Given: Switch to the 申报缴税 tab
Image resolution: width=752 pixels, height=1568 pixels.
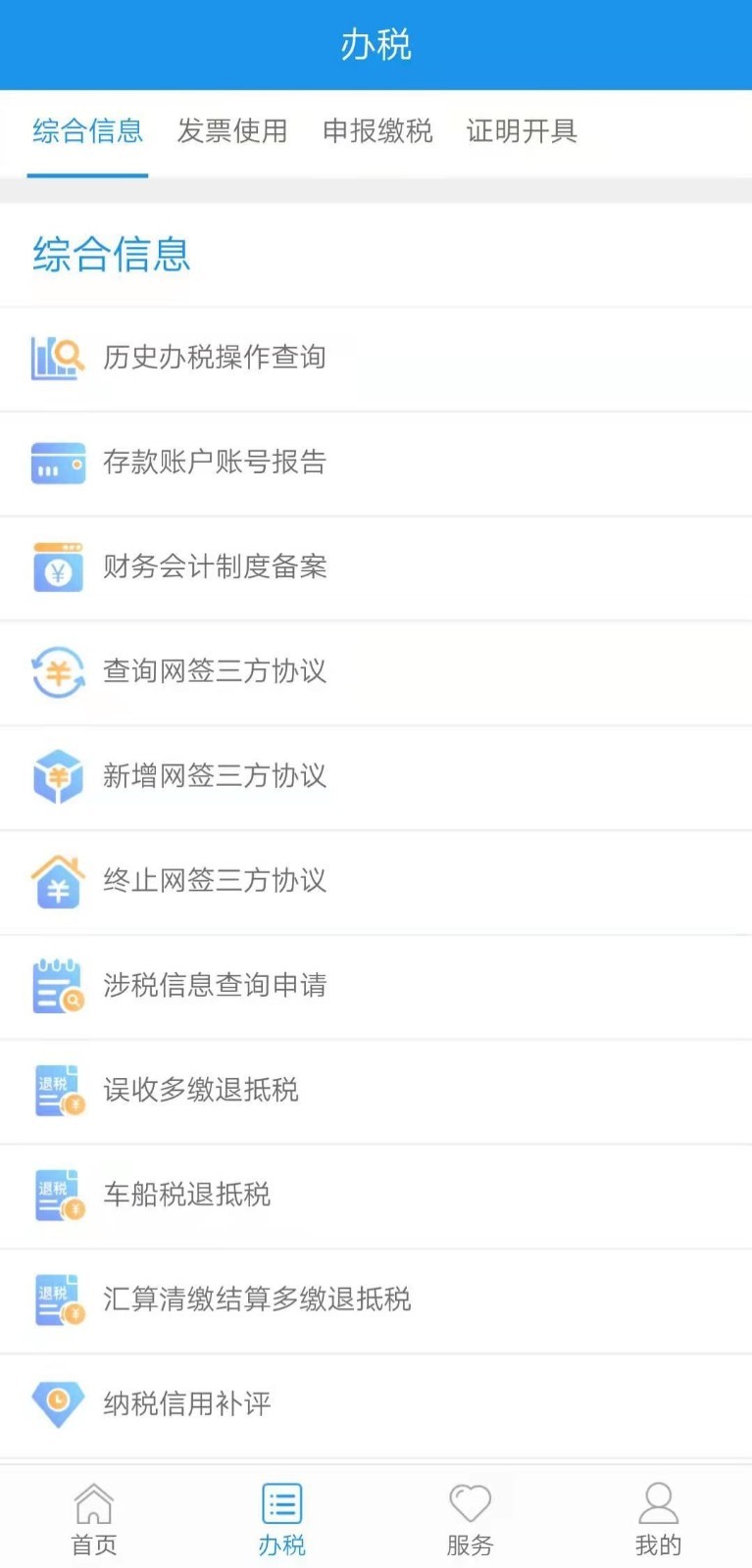Looking at the screenshot, I should [x=377, y=131].
